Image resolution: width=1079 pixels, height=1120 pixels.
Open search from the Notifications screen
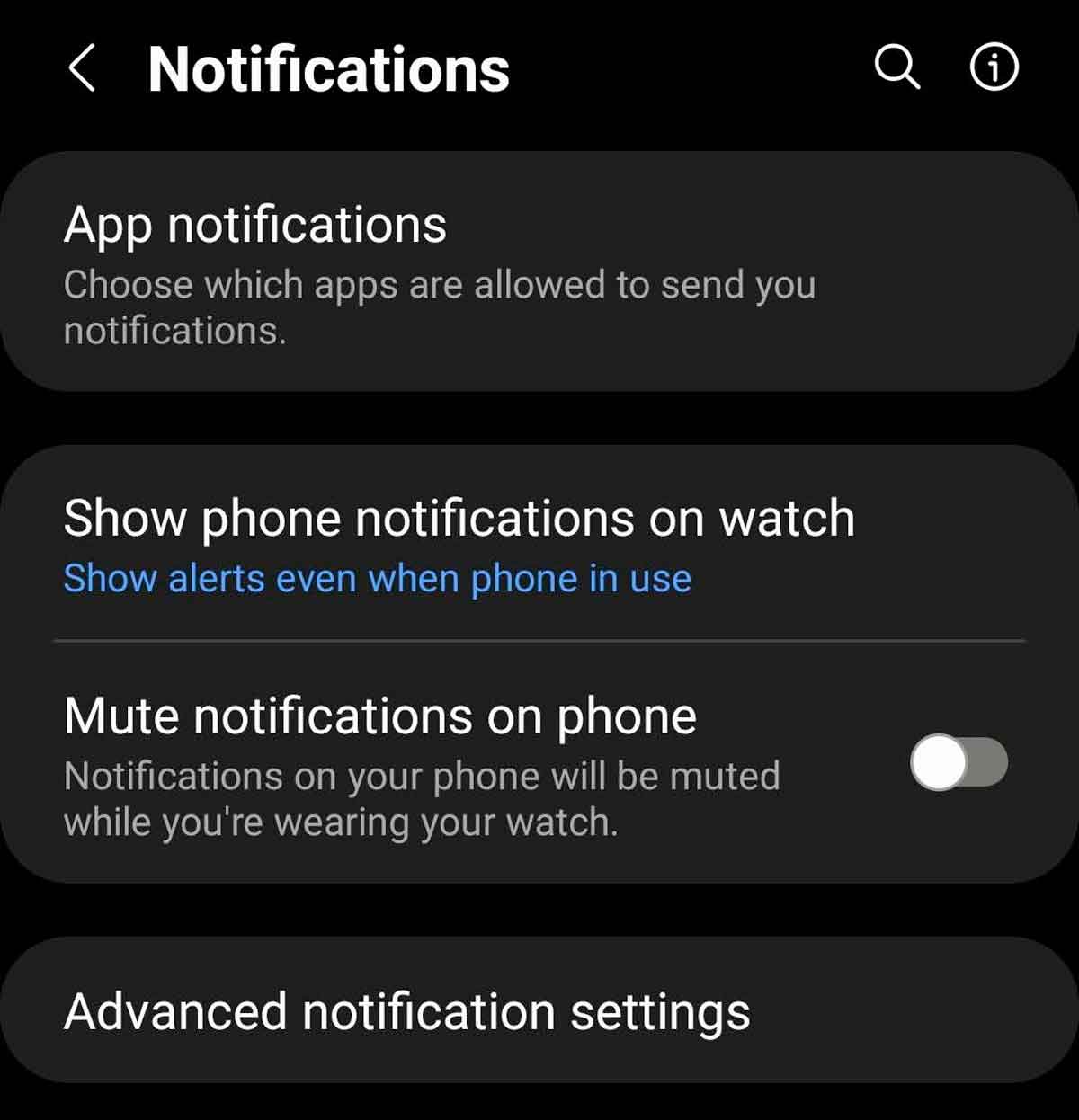[x=896, y=67]
